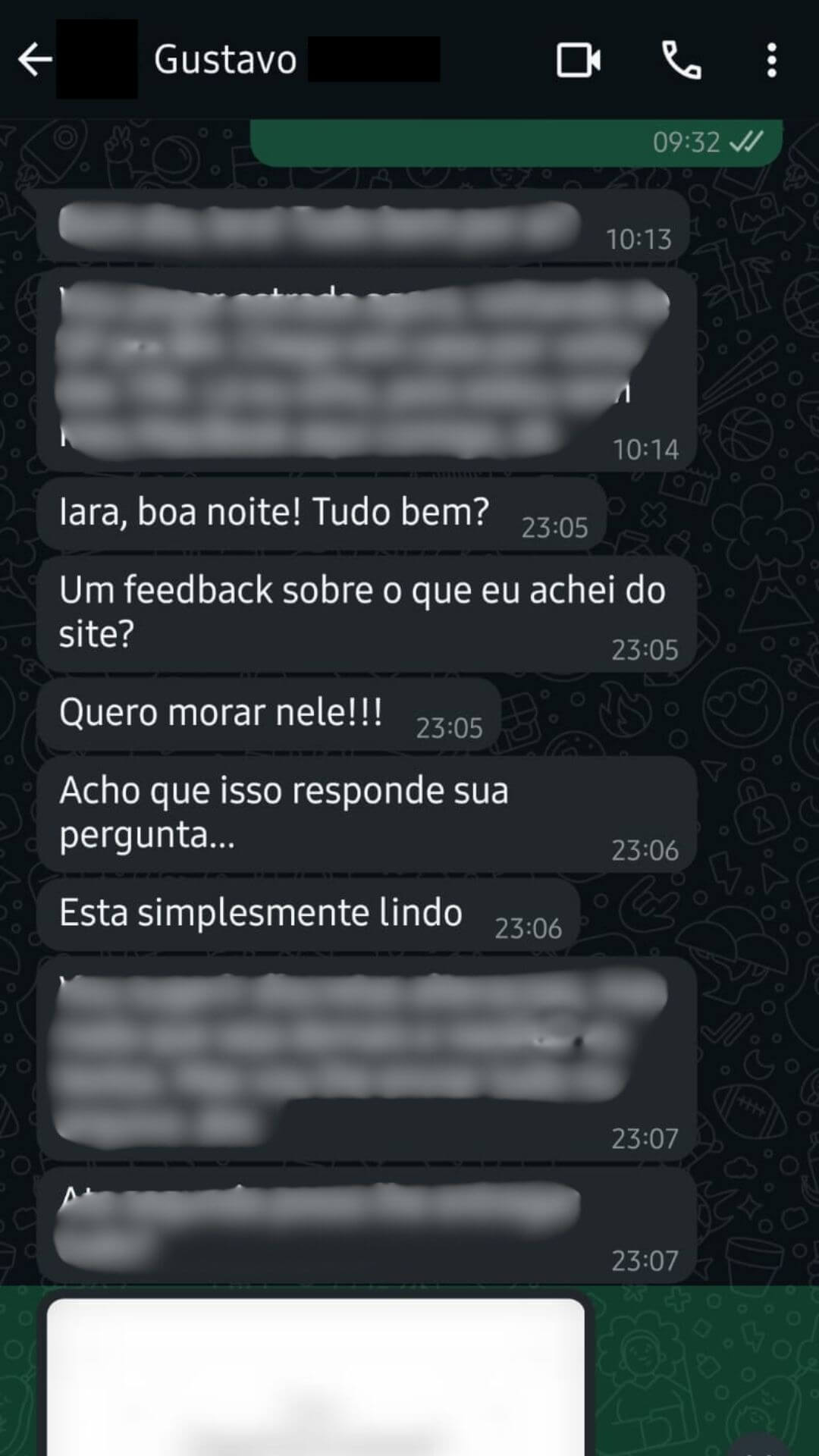Screen dimensions: 819x1456
Task: Start a voice call with Gustavo
Action: pos(682,60)
